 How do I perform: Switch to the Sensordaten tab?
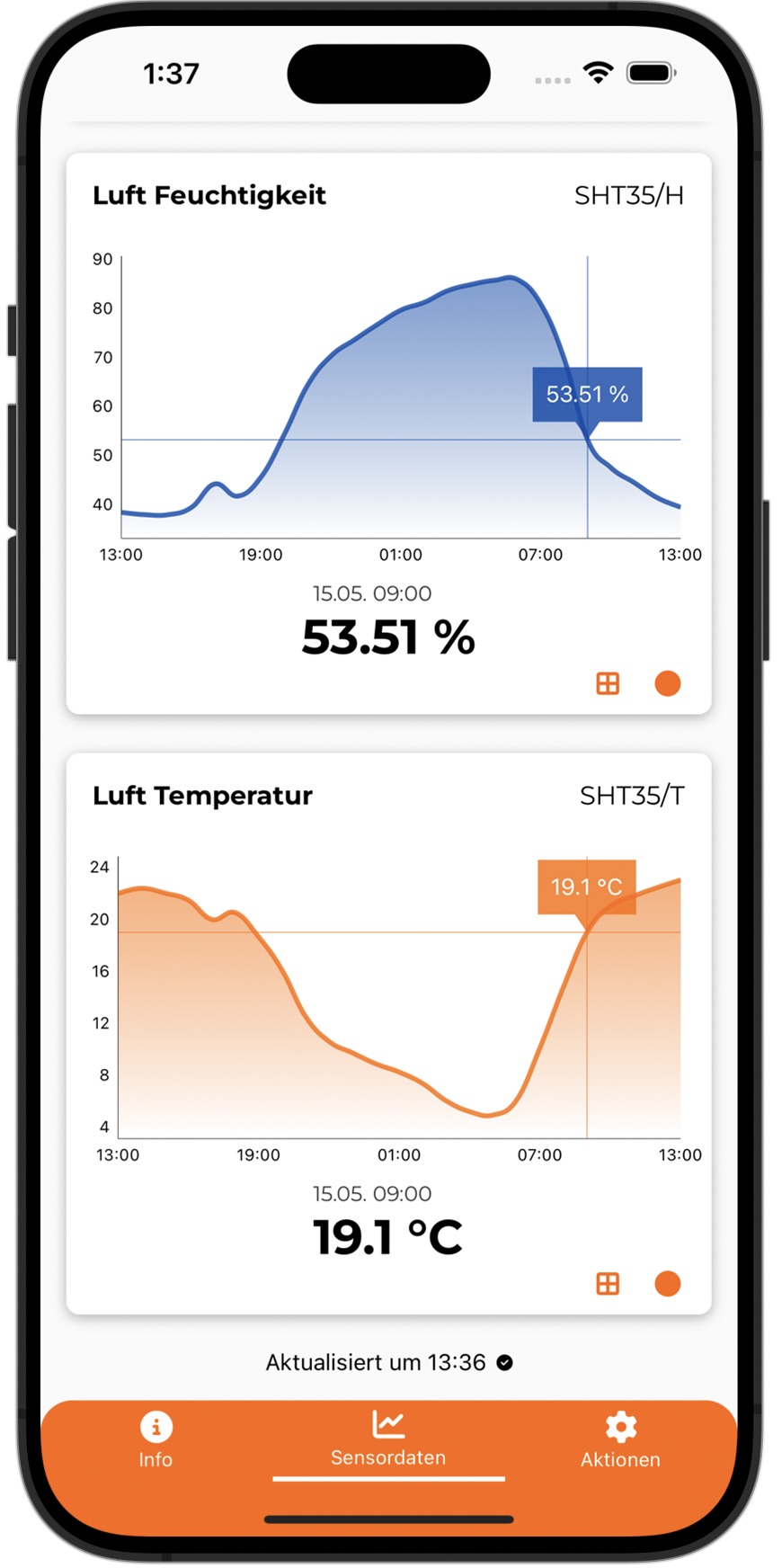(x=388, y=1439)
